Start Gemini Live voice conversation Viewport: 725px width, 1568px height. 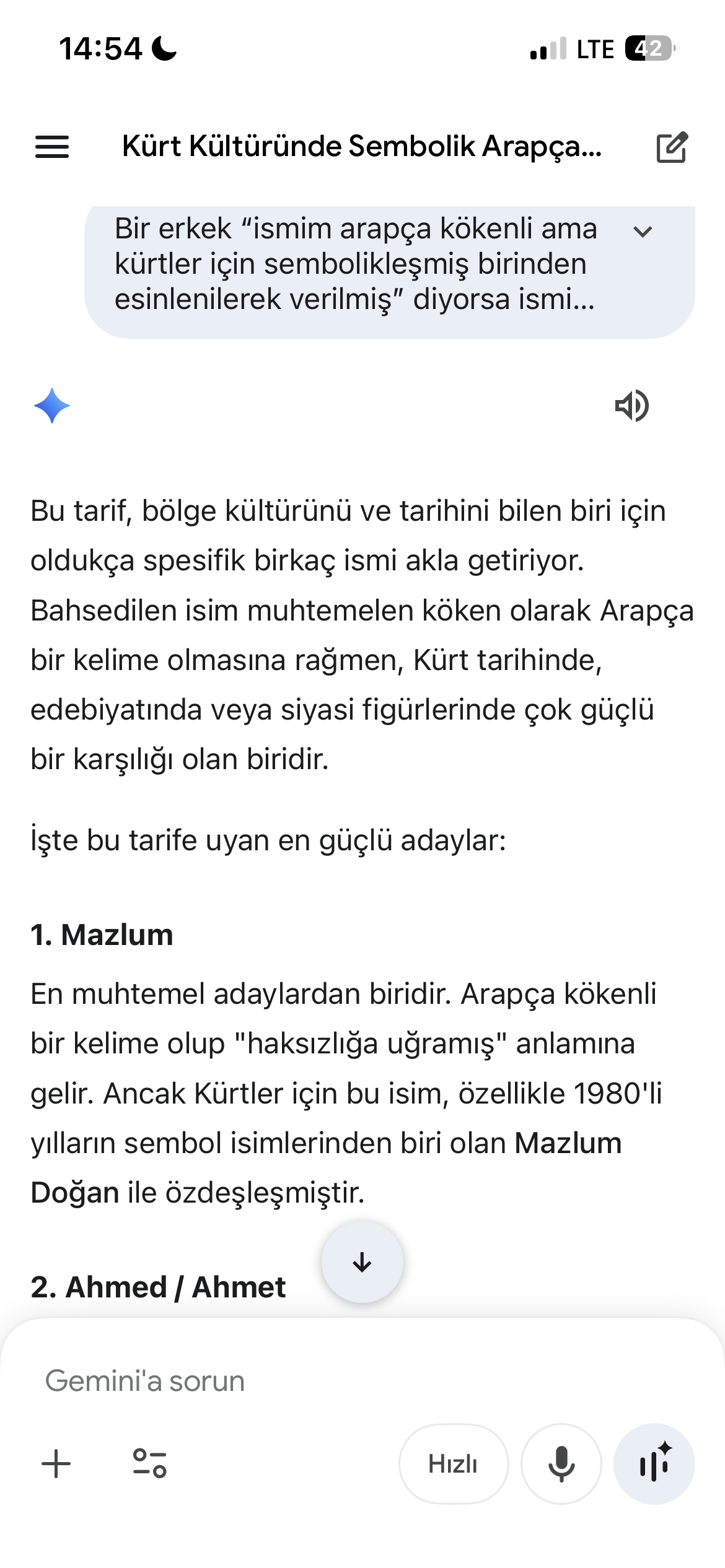click(654, 1464)
